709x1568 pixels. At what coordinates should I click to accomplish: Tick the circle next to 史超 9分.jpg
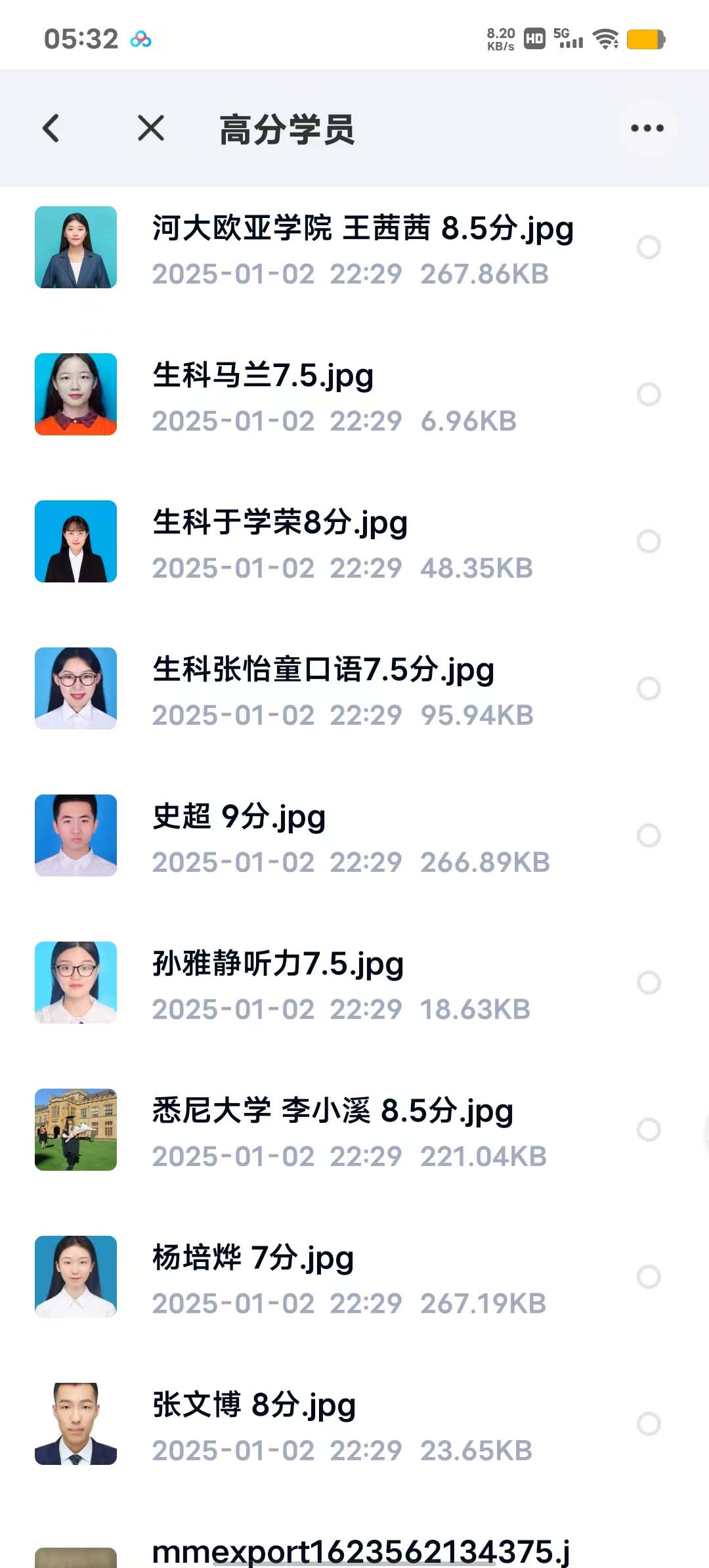click(649, 836)
